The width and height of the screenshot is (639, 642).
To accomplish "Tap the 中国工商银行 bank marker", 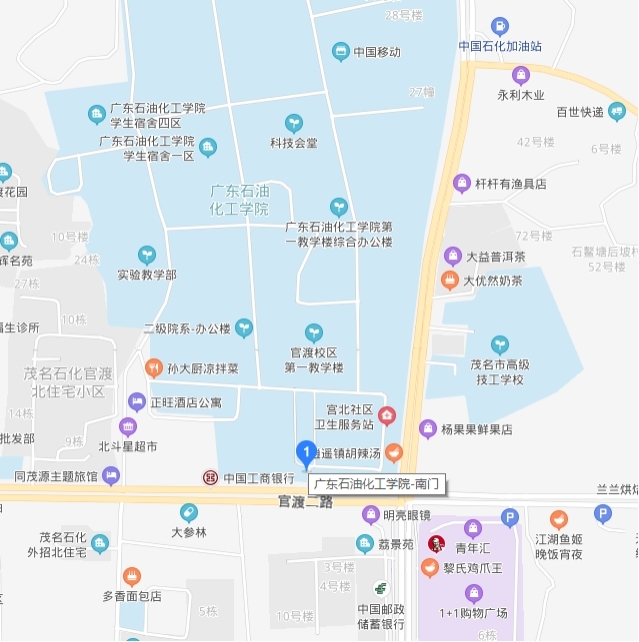I will click(x=211, y=477).
